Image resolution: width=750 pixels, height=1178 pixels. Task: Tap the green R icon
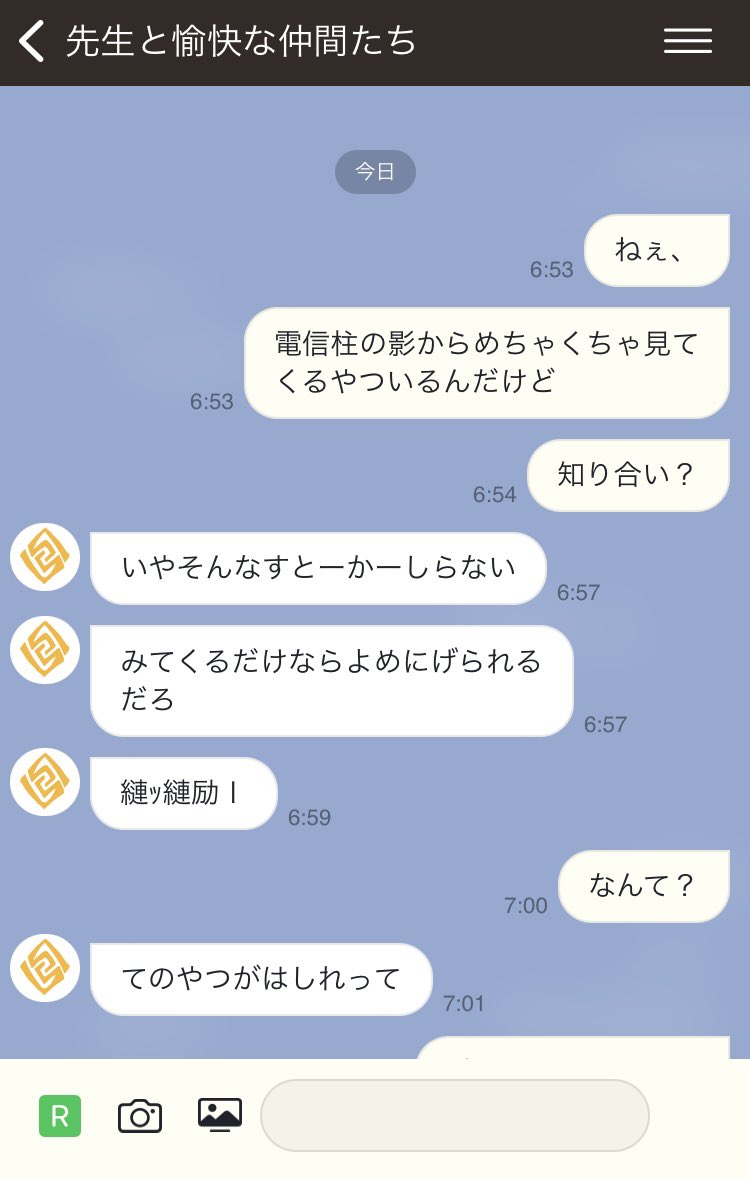coord(60,1116)
